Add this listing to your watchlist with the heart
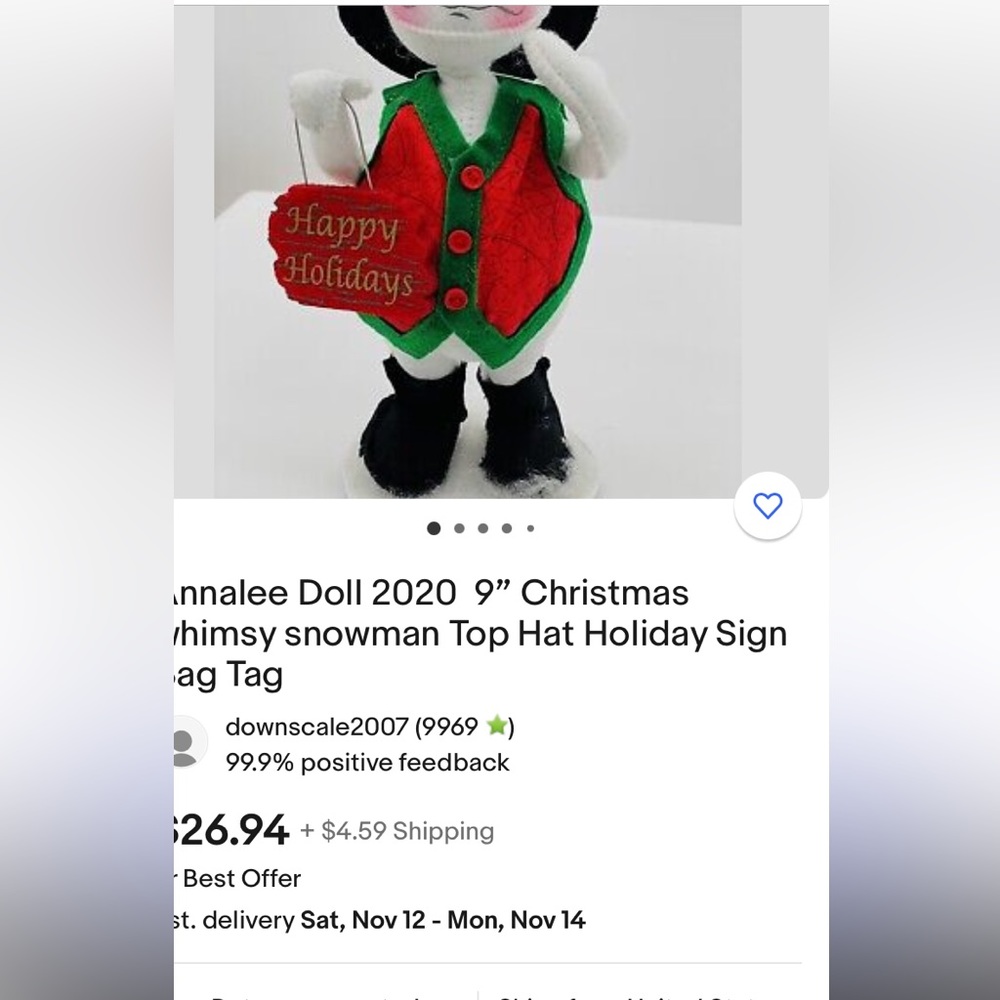Screen dimensions: 1000x1000 [767, 506]
